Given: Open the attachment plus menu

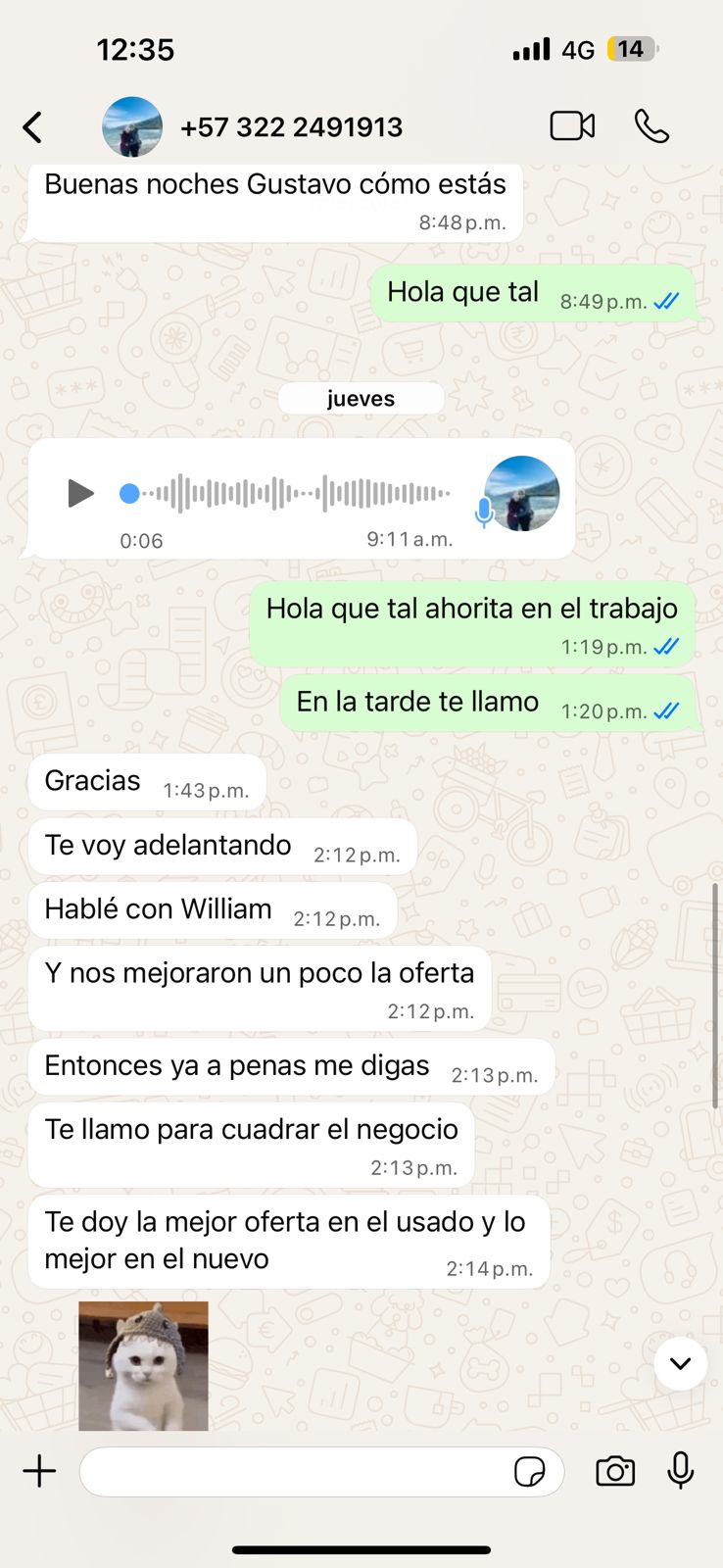Looking at the screenshot, I should pos(39,1471).
